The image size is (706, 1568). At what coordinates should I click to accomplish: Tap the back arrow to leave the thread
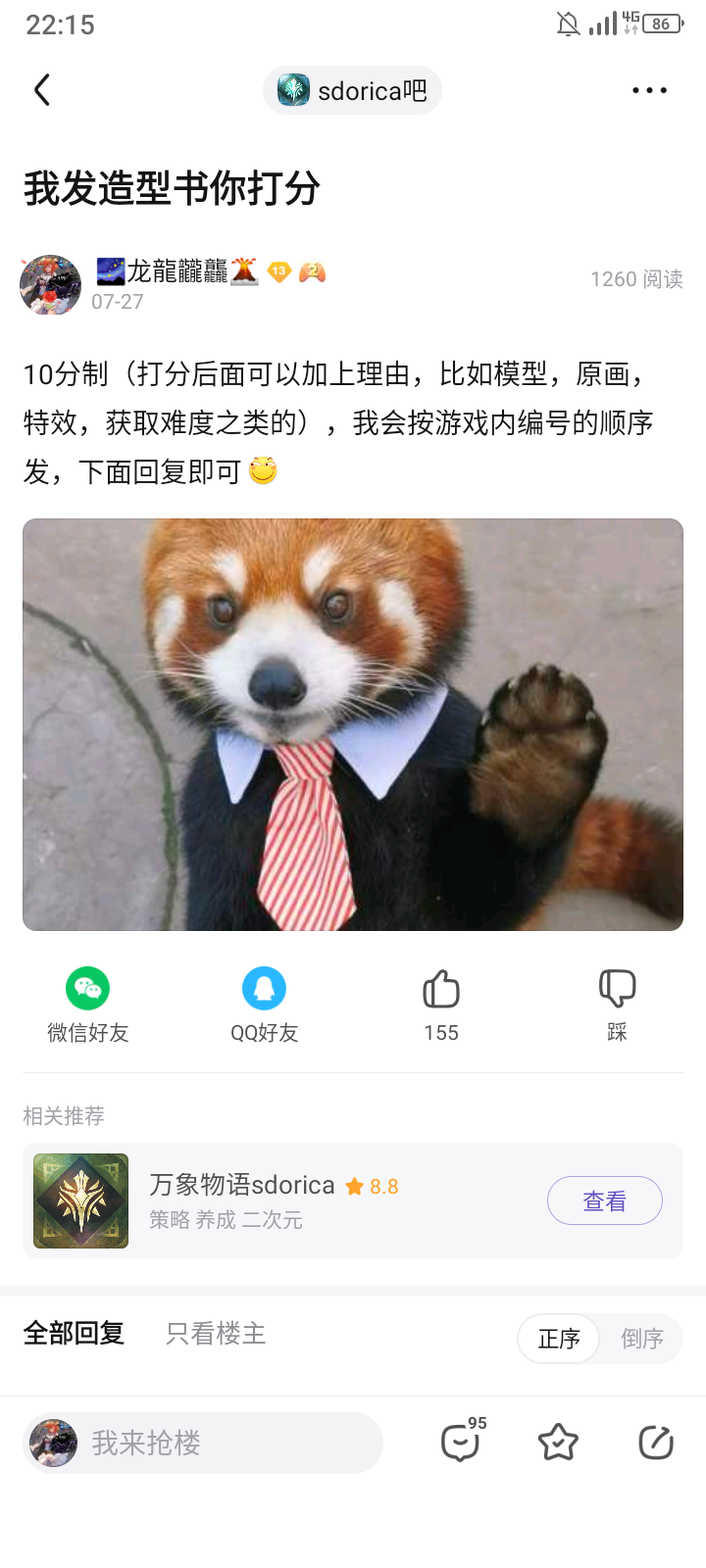click(x=41, y=89)
